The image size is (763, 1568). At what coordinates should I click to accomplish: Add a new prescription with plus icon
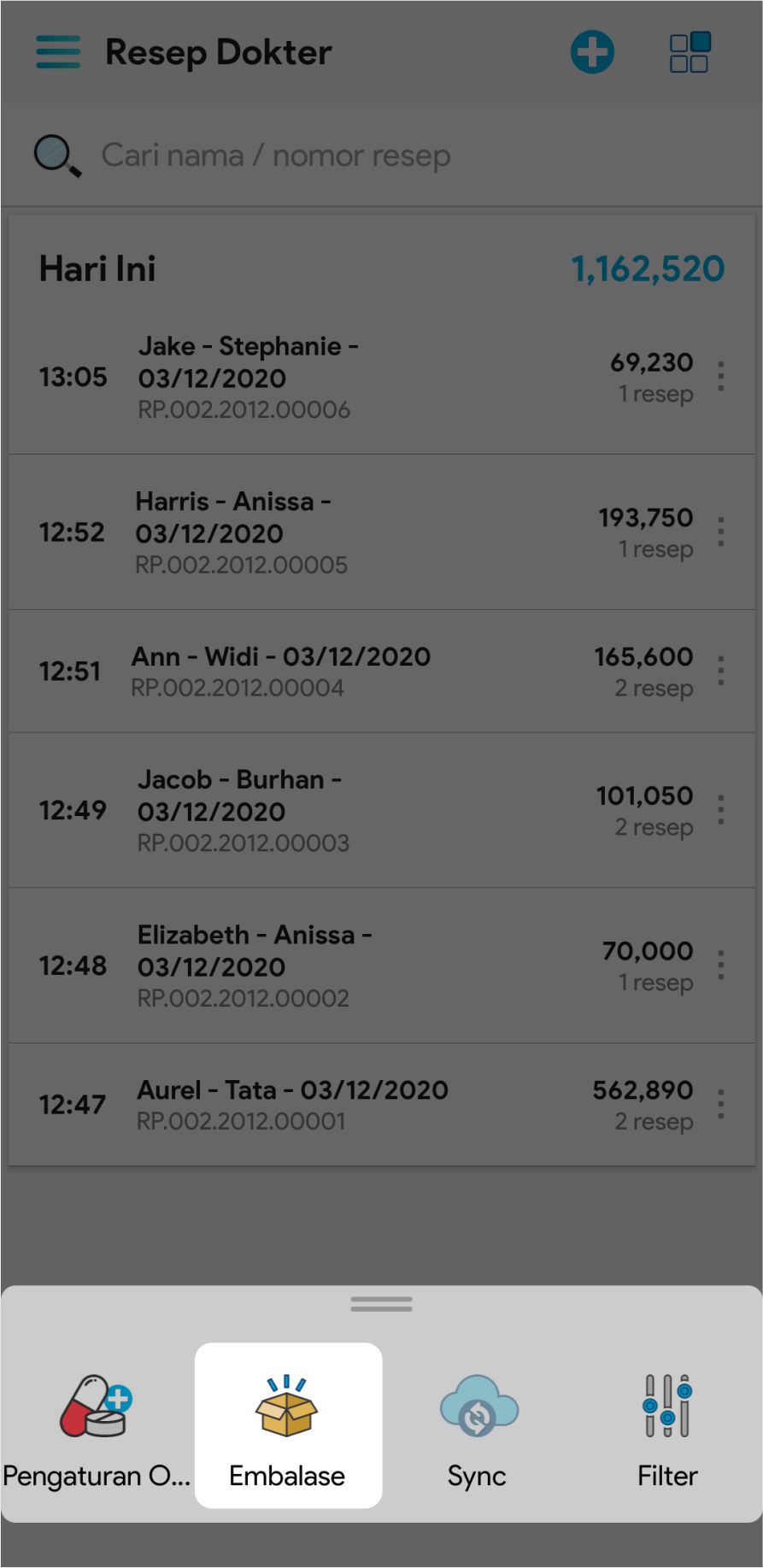pos(592,52)
